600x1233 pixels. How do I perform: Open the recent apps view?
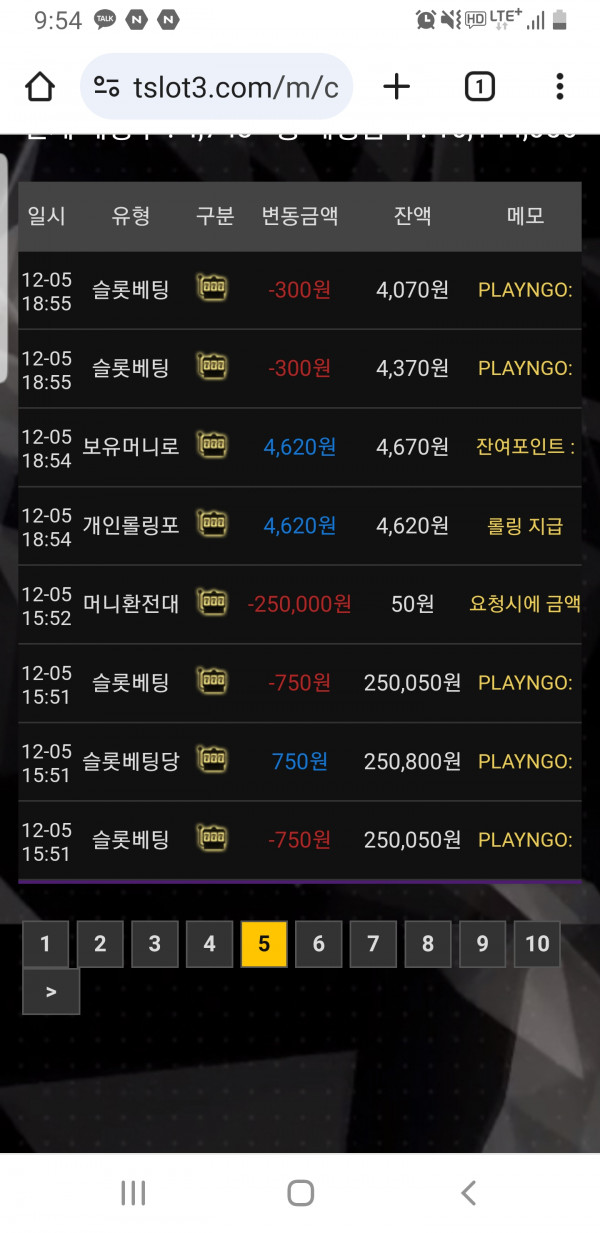[x=133, y=1192]
